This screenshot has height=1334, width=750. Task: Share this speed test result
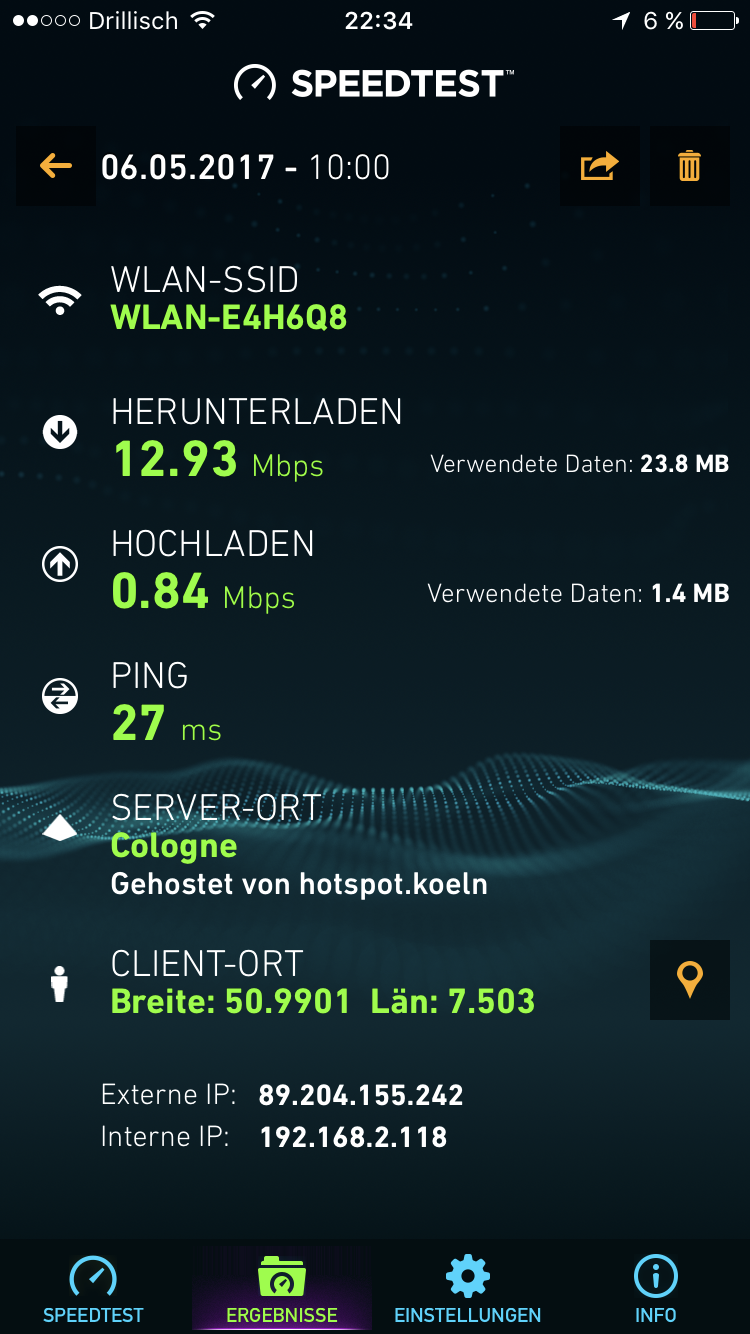point(600,166)
